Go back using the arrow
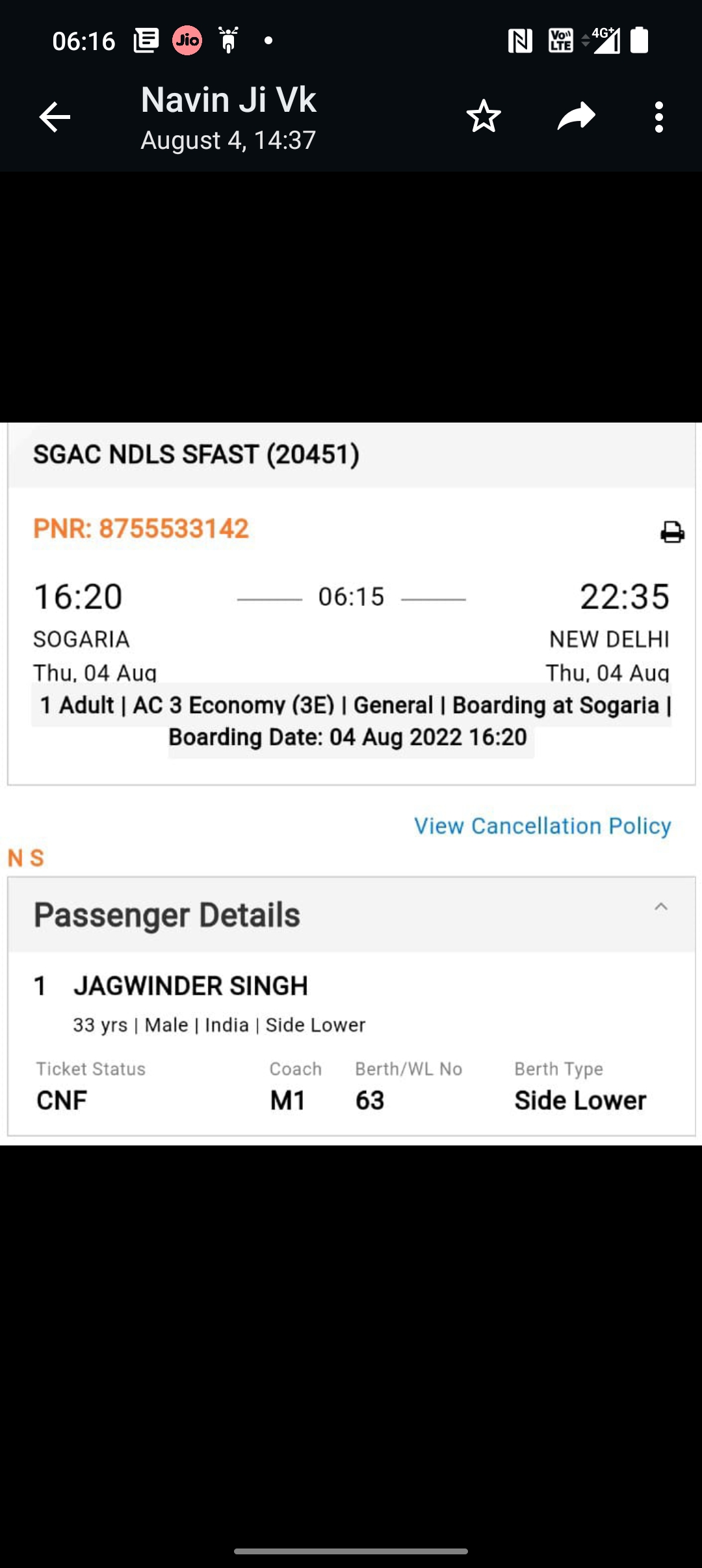 [x=55, y=118]
